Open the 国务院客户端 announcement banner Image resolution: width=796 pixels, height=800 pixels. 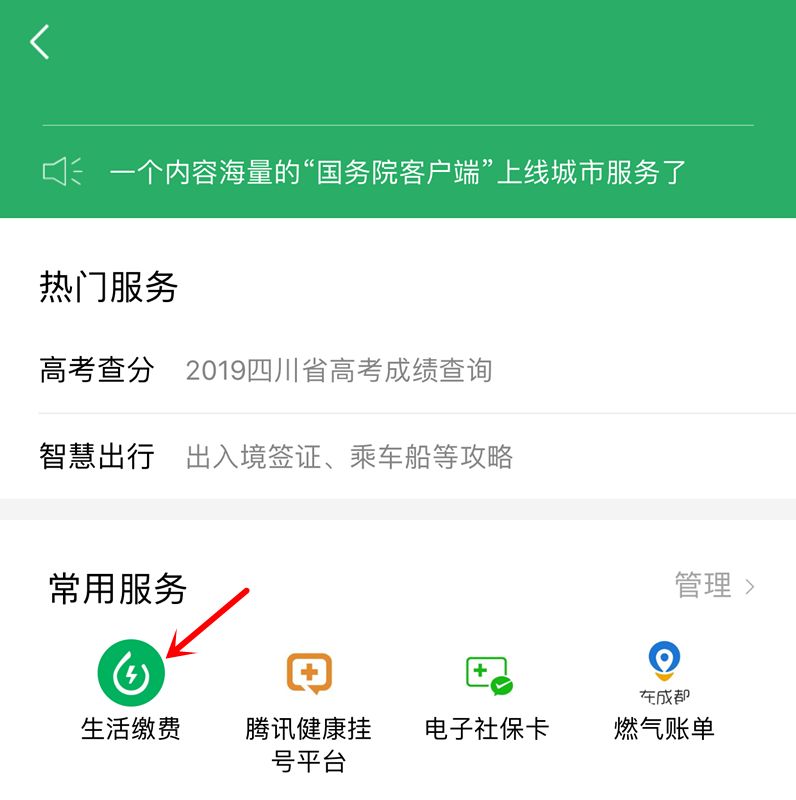tap(398, 172)
